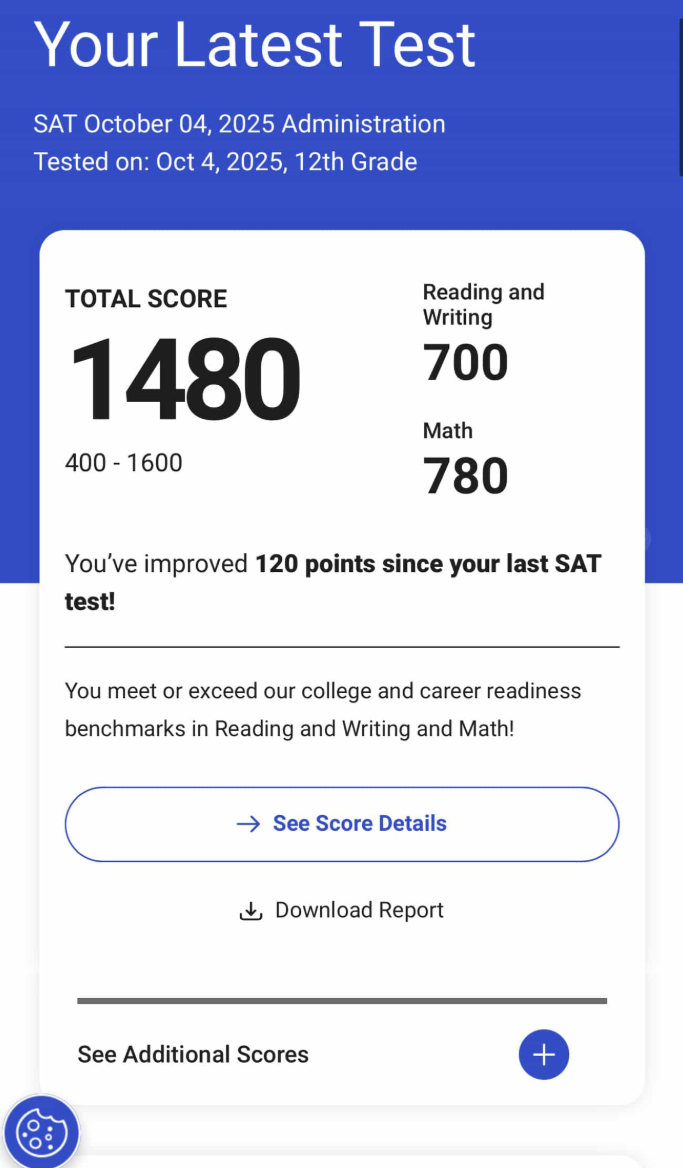The width and height of the screenshot is (683, 1168).
Task: Open the cookie settings icon
Action: click(41, 1132)
